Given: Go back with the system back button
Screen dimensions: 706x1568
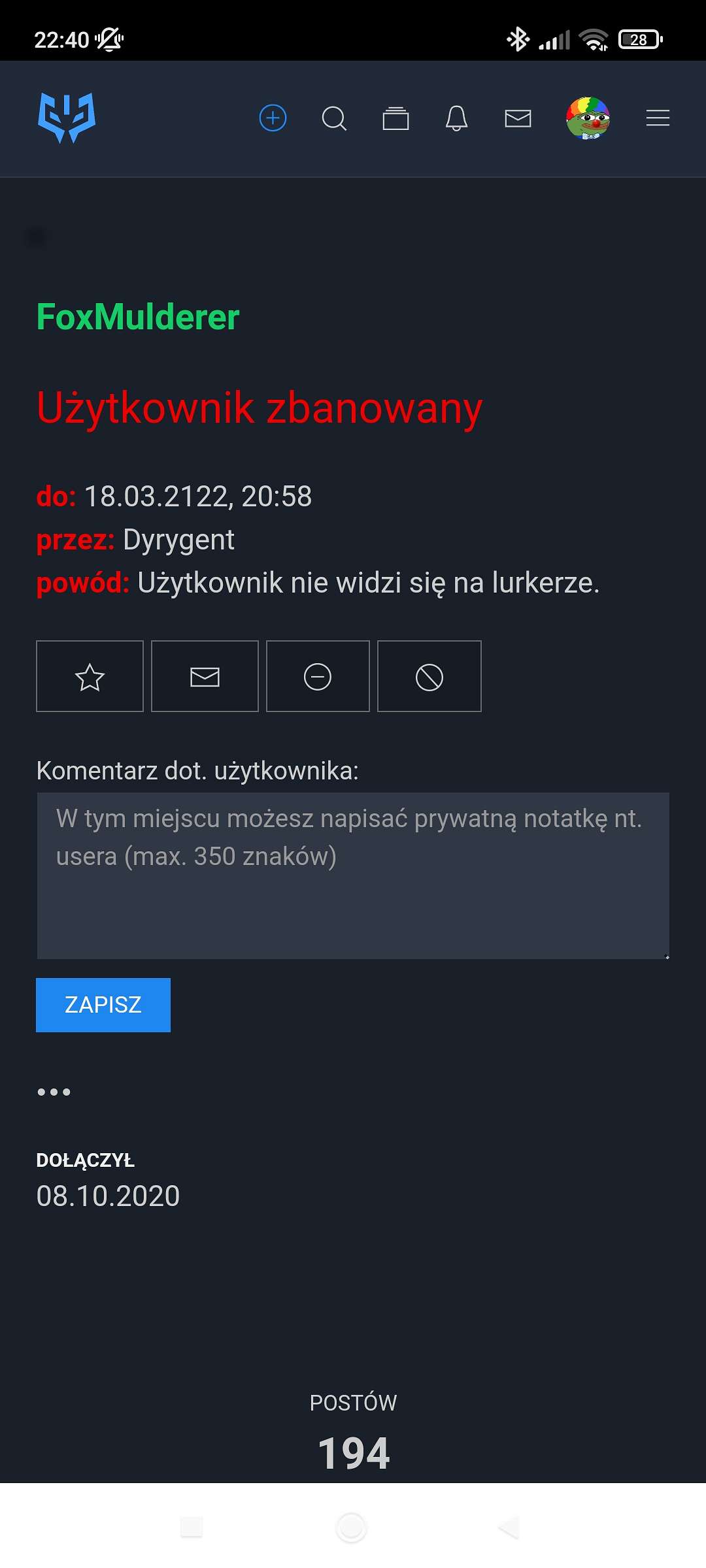Looking at the screenshot, I should coord(510,1527).
